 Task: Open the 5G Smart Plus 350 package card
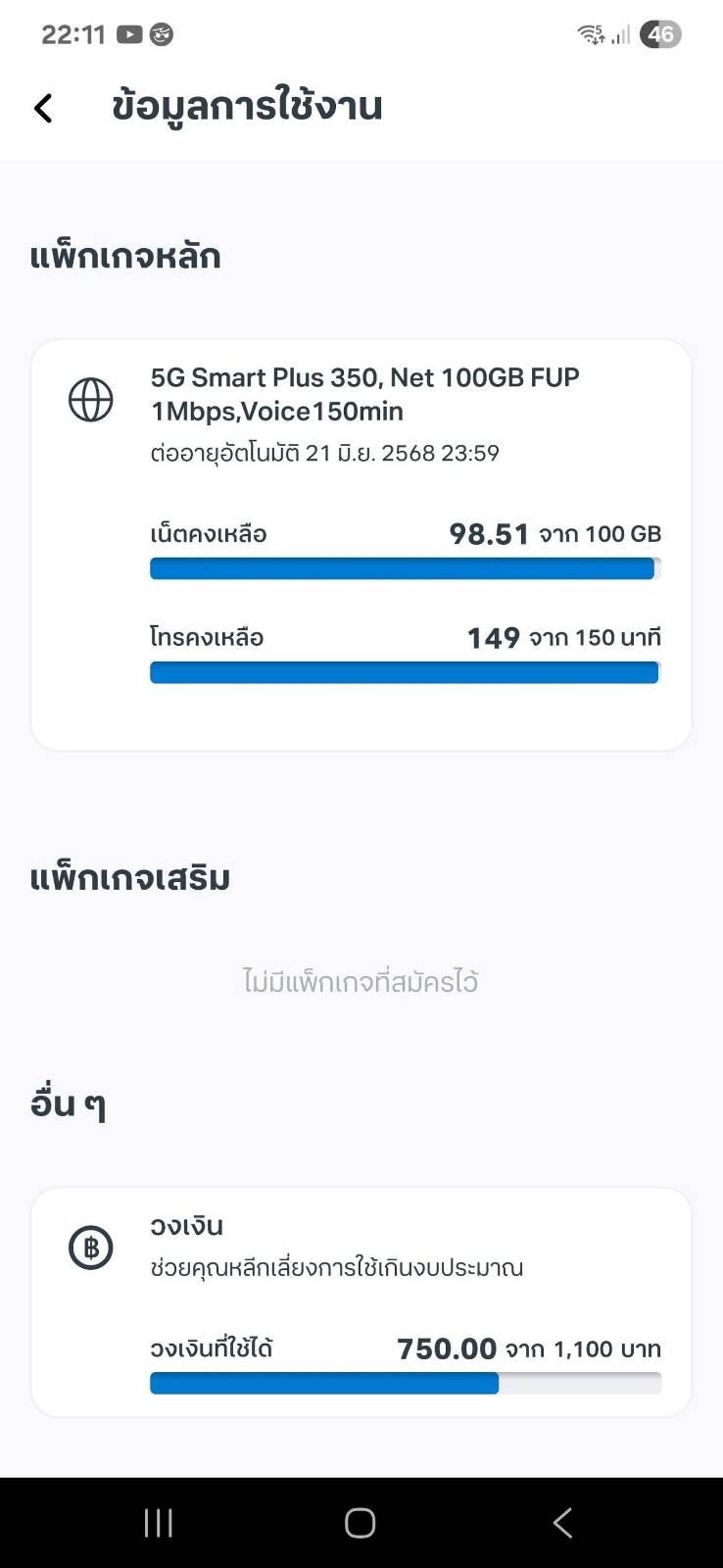pyautogui.click(x=361, y=545)
